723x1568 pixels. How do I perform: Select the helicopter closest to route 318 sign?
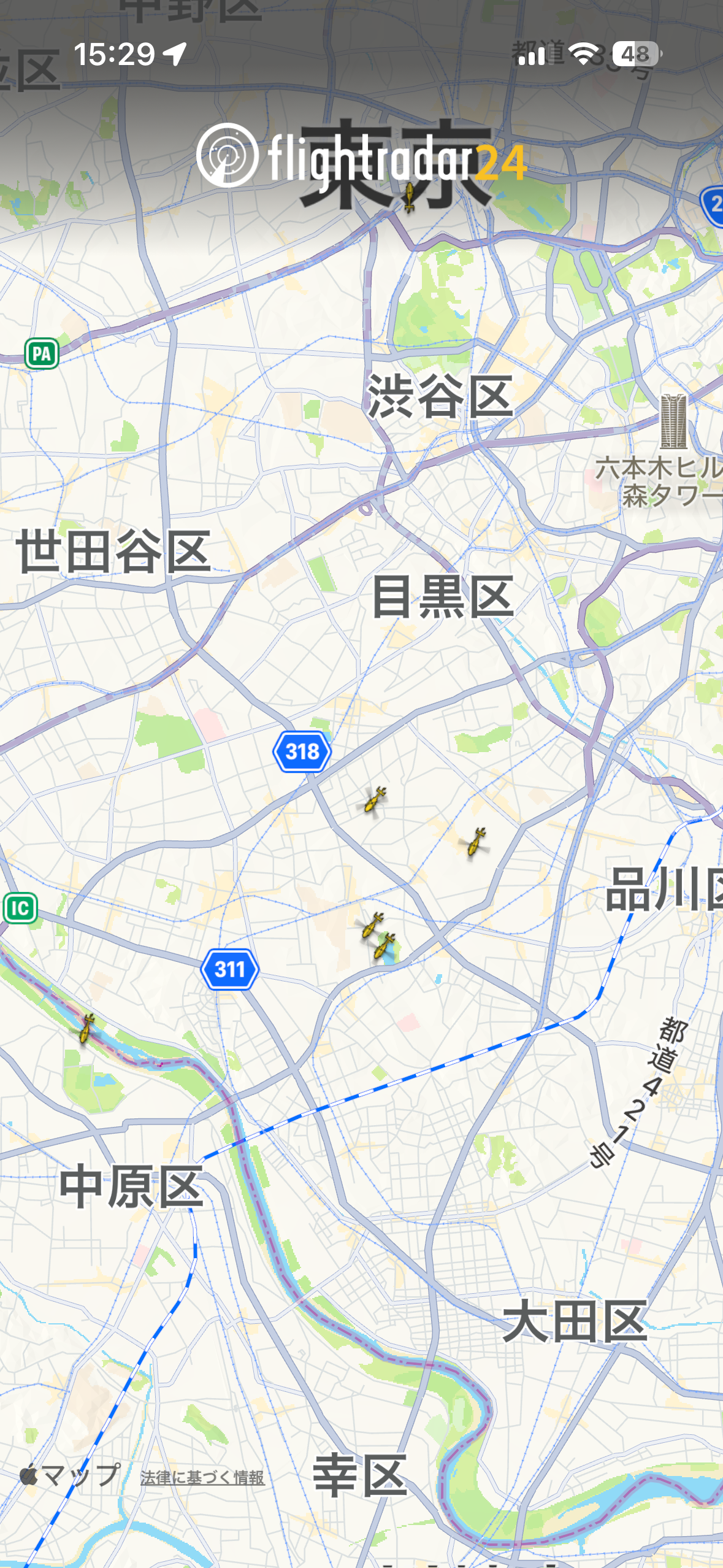point(373,800)
